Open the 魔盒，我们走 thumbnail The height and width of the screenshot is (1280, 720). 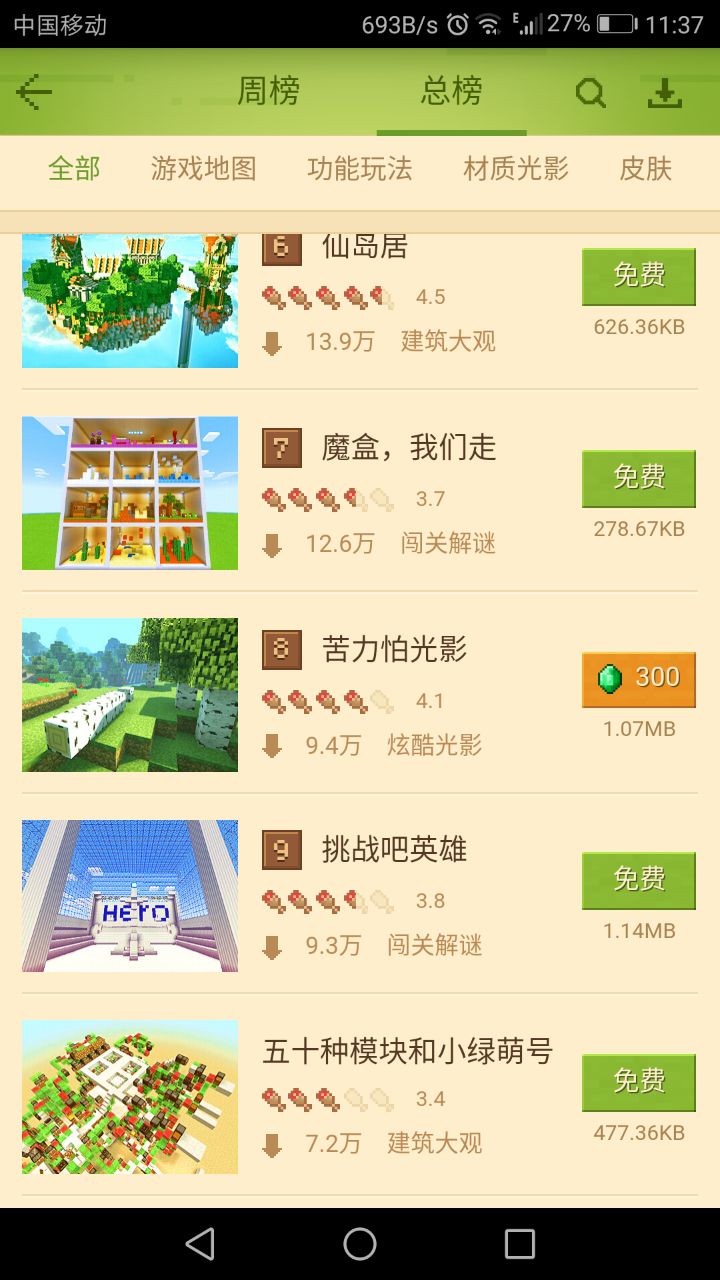(130, 493)
